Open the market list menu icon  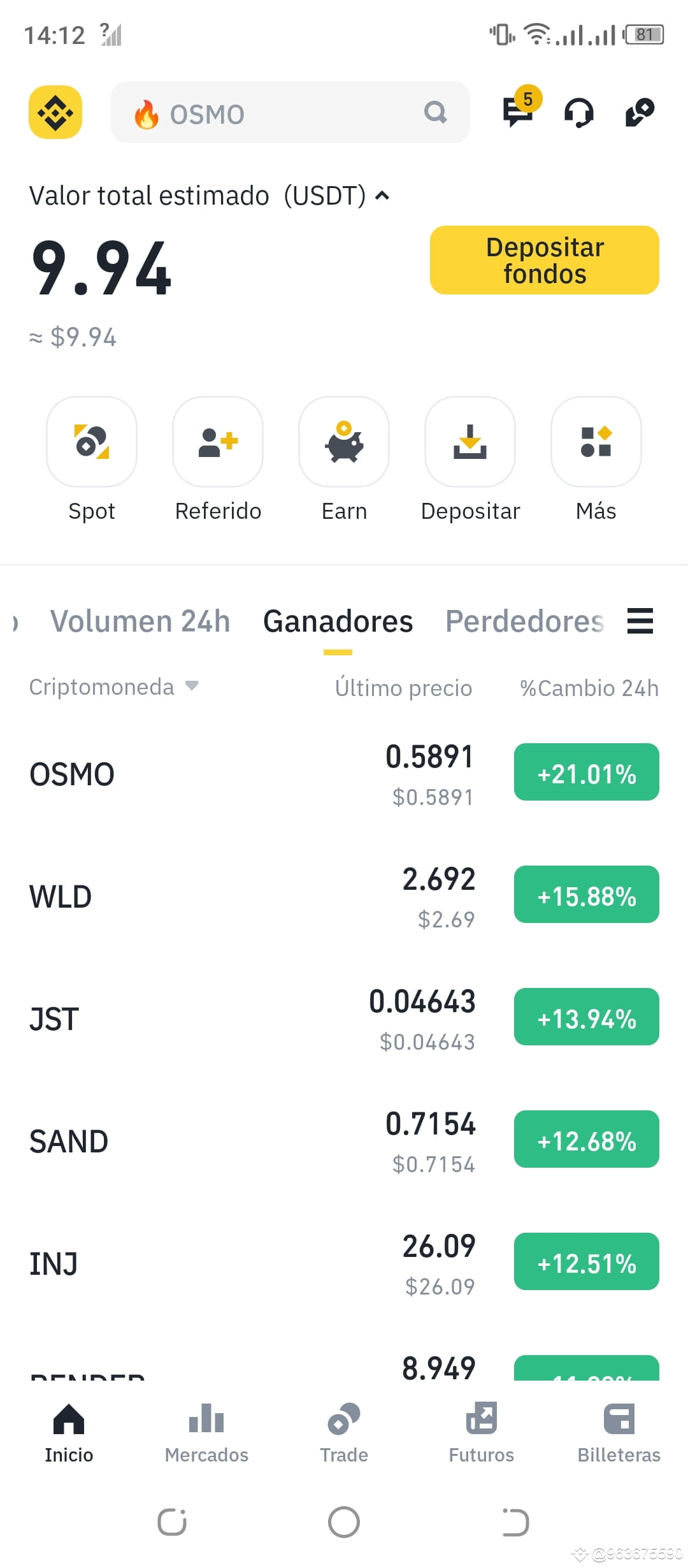pos(640,621)
